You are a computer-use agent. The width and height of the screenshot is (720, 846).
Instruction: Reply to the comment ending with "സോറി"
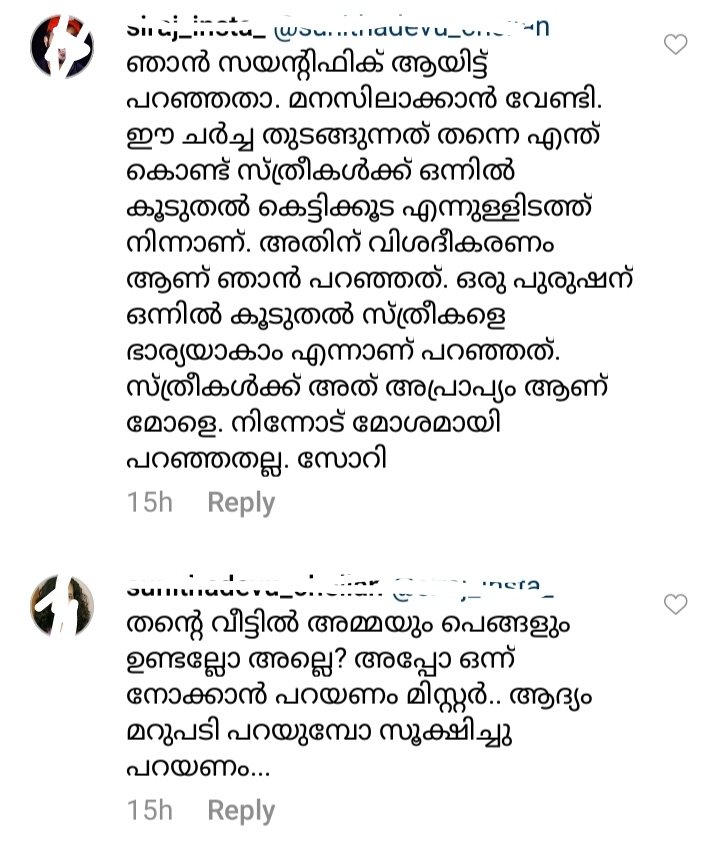(x=240, y=503)
